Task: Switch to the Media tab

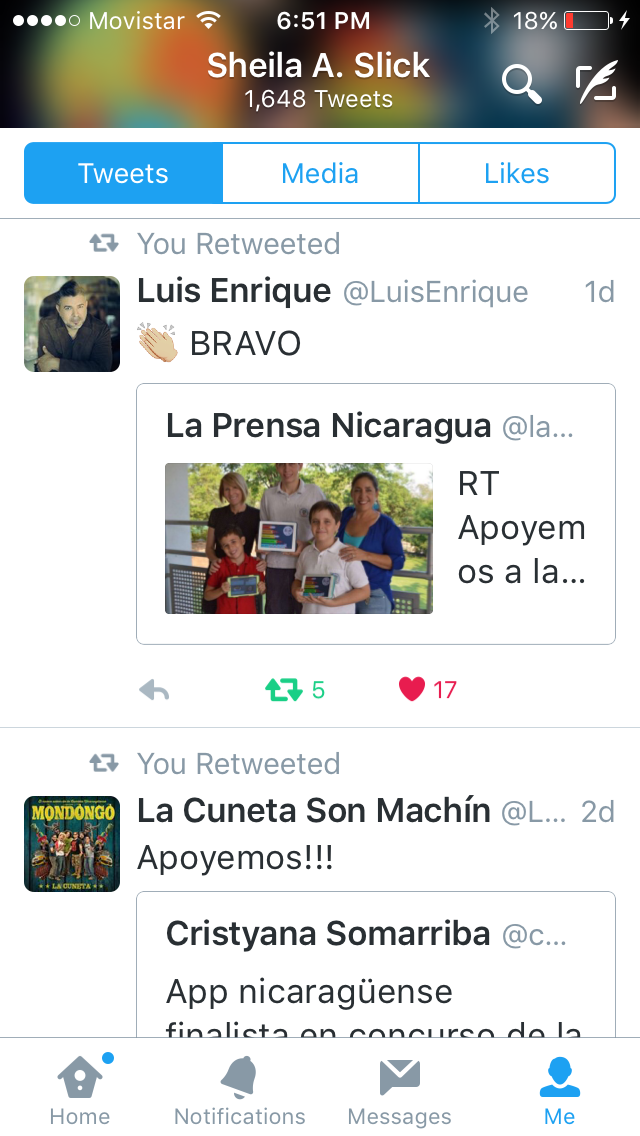Action: pyautogui.click(x=320, y=173)
